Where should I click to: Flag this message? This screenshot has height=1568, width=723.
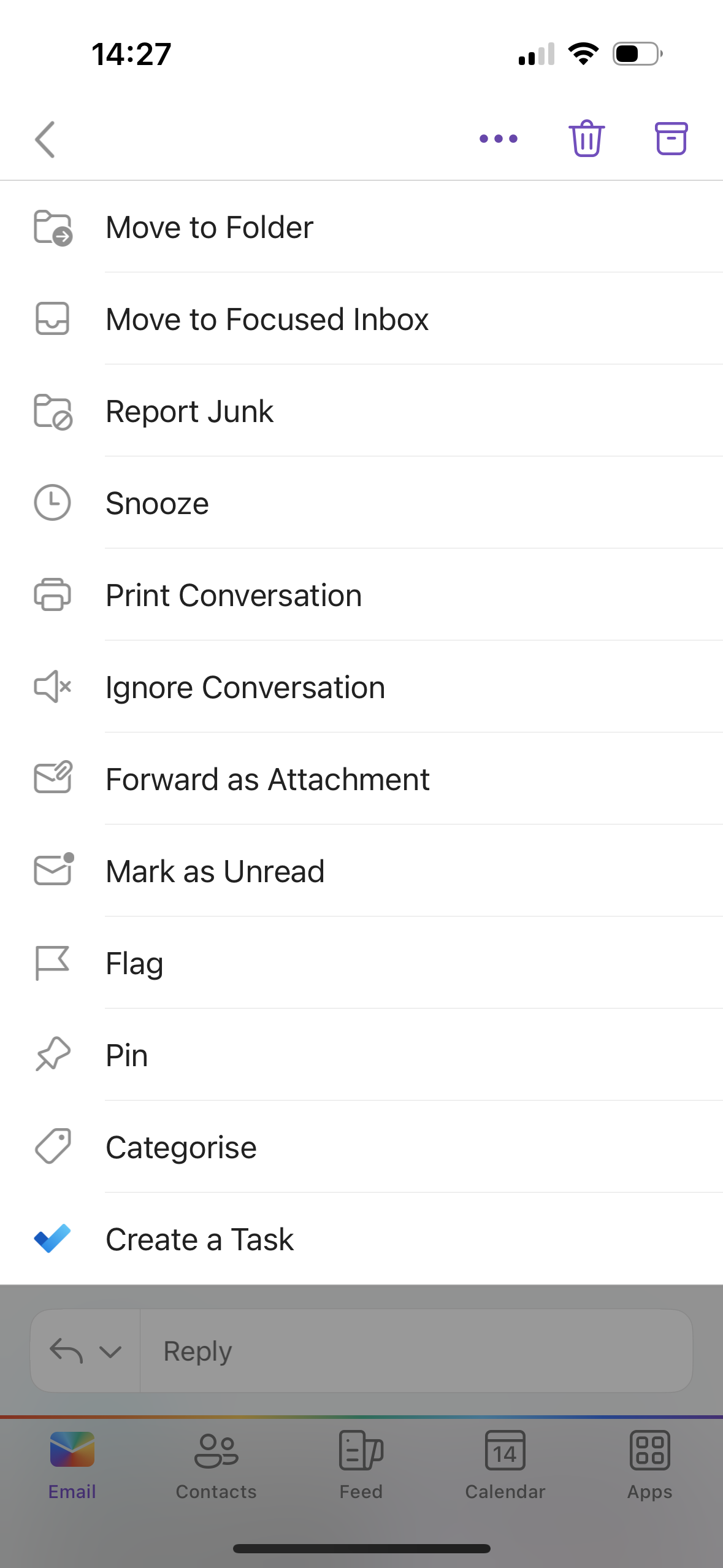[362, 963]
